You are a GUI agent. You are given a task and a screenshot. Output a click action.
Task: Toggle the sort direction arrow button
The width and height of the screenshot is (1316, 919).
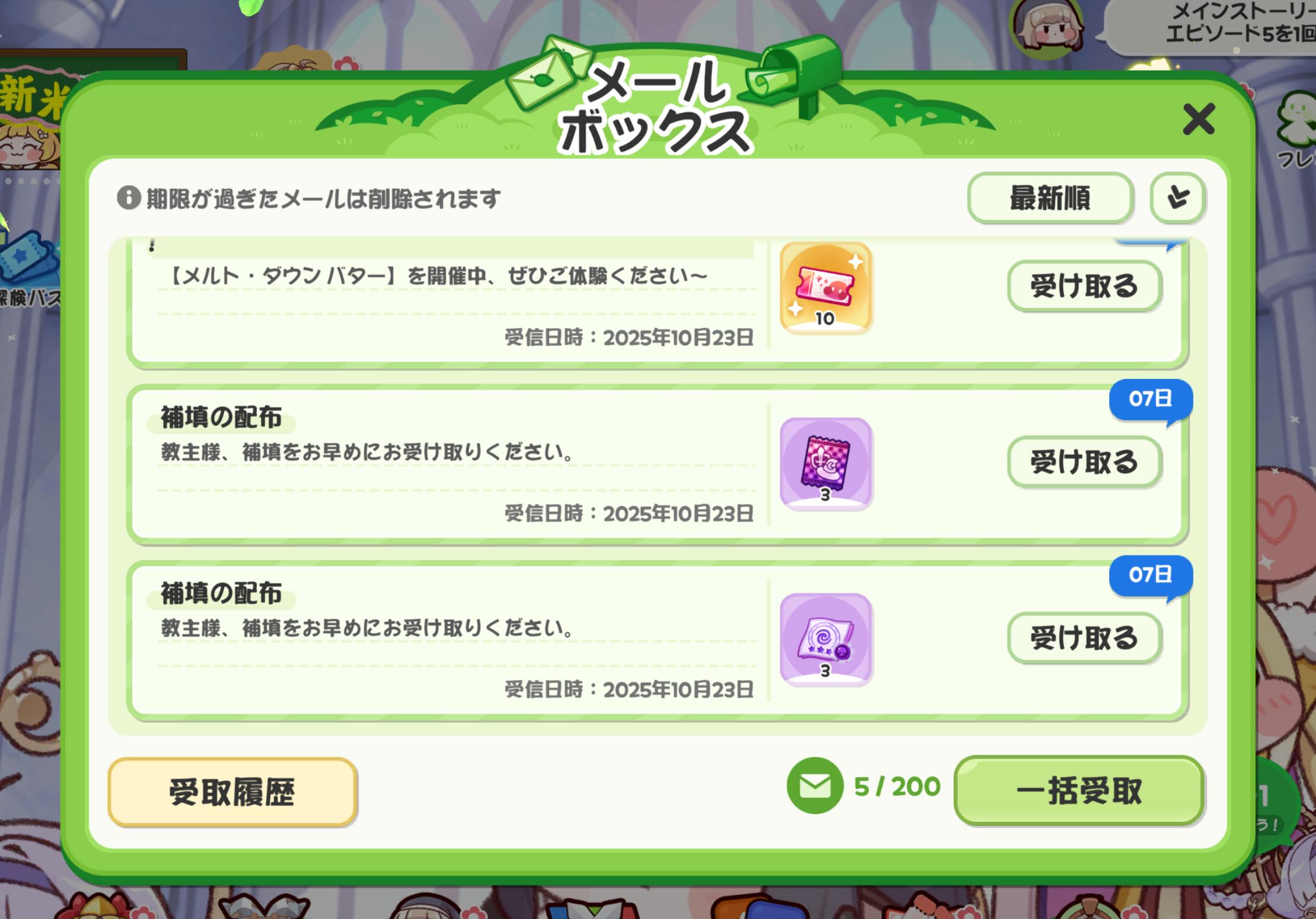(1177, 198)
